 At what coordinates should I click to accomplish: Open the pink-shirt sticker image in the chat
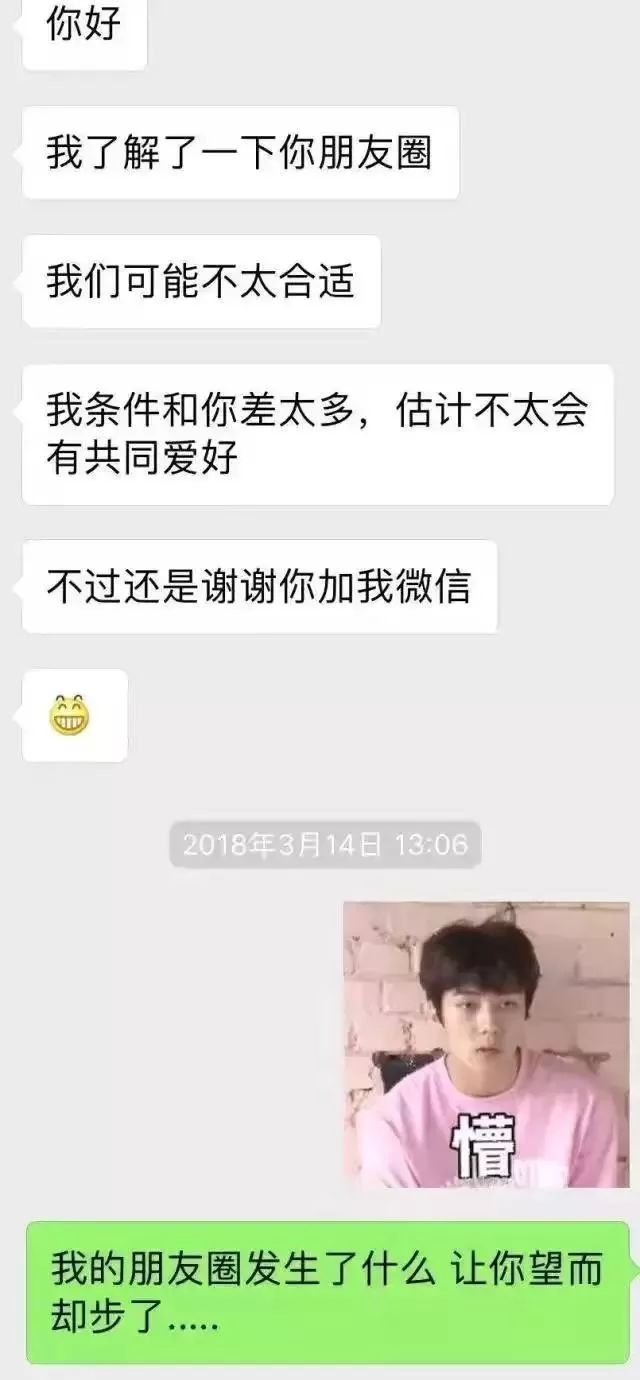coord(486,1044)
